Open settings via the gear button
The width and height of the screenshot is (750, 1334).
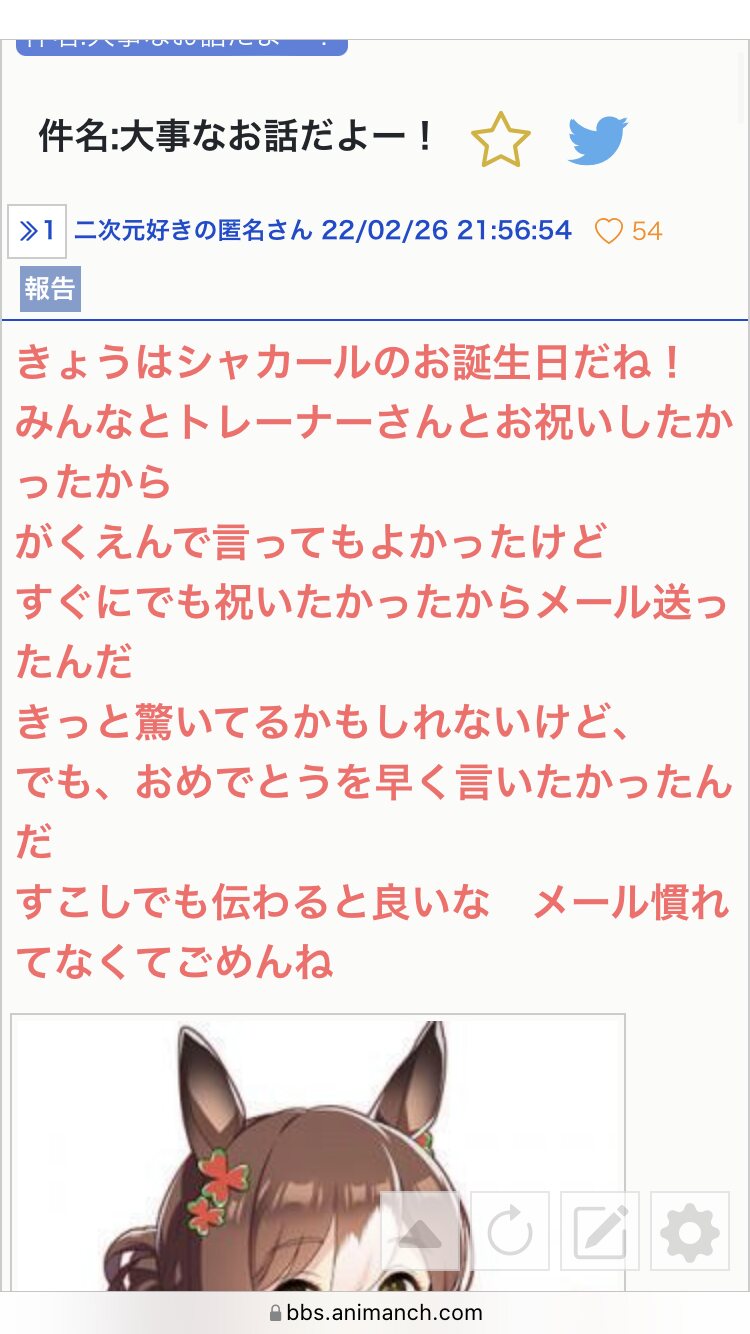click(690, 1231)
